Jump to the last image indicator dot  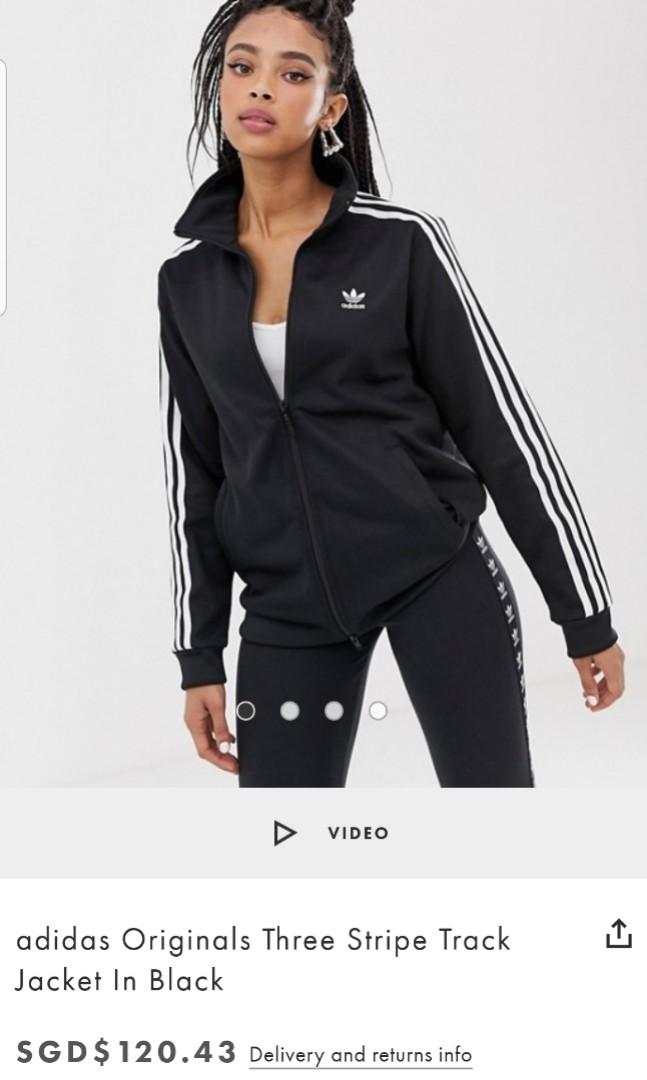pos(378,711)
